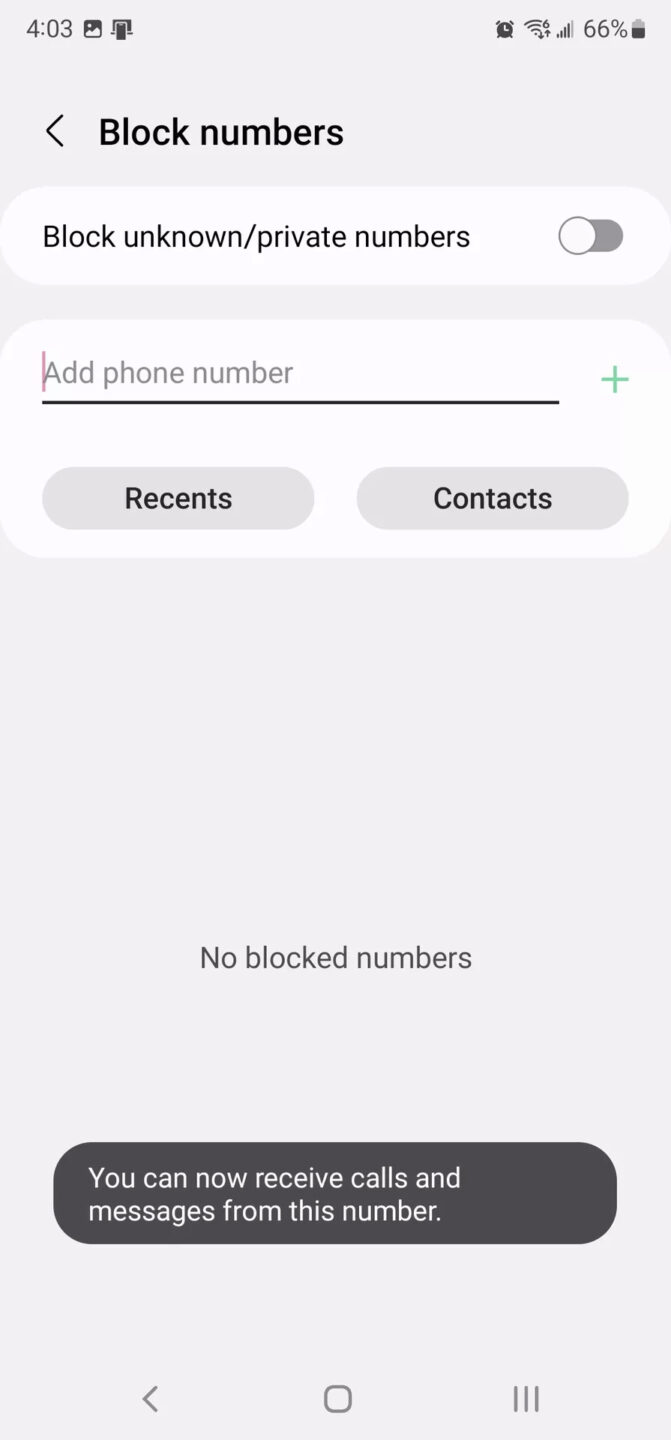Go back from Block numbers screen
671x1440 pixels.
pos(55,132)
